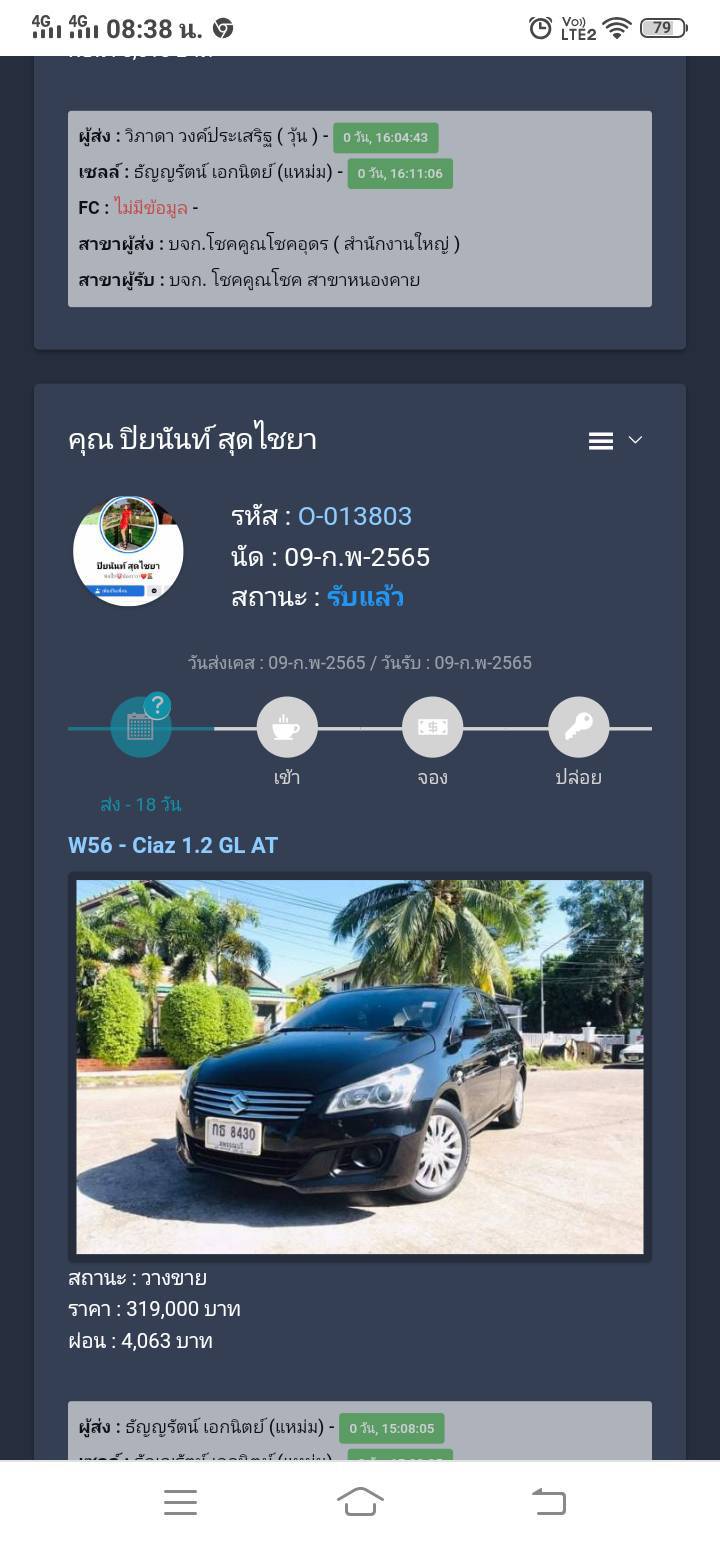This screenshot has height=1544, width=720.
Task: Select the เข้า coffee cup step
Action: [287, 727]
